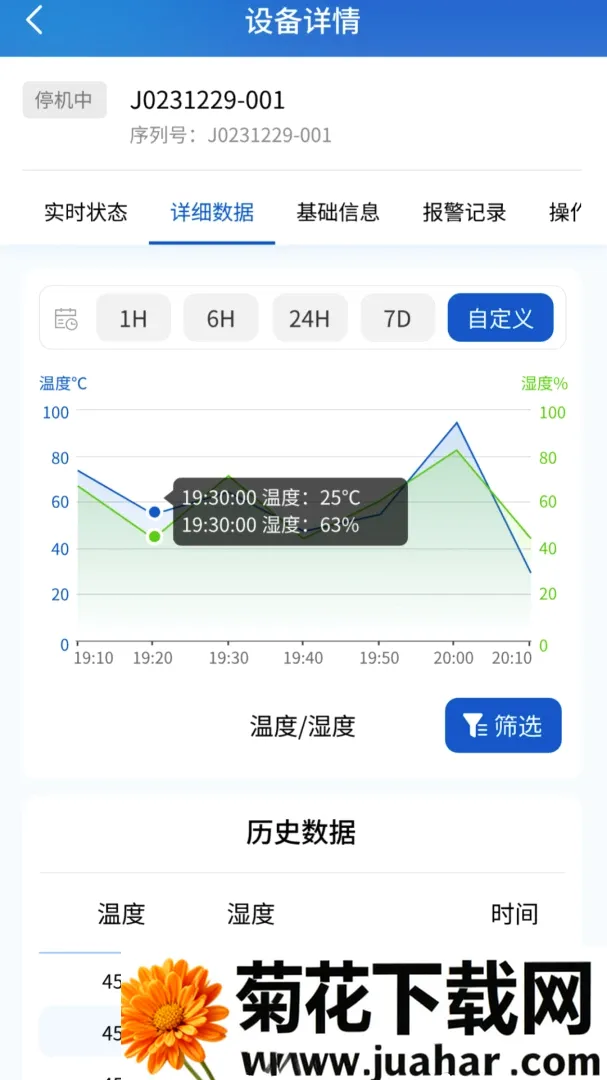Select the 1H time range
This screenshot has width=607, height=1080.
click(134, 318)
